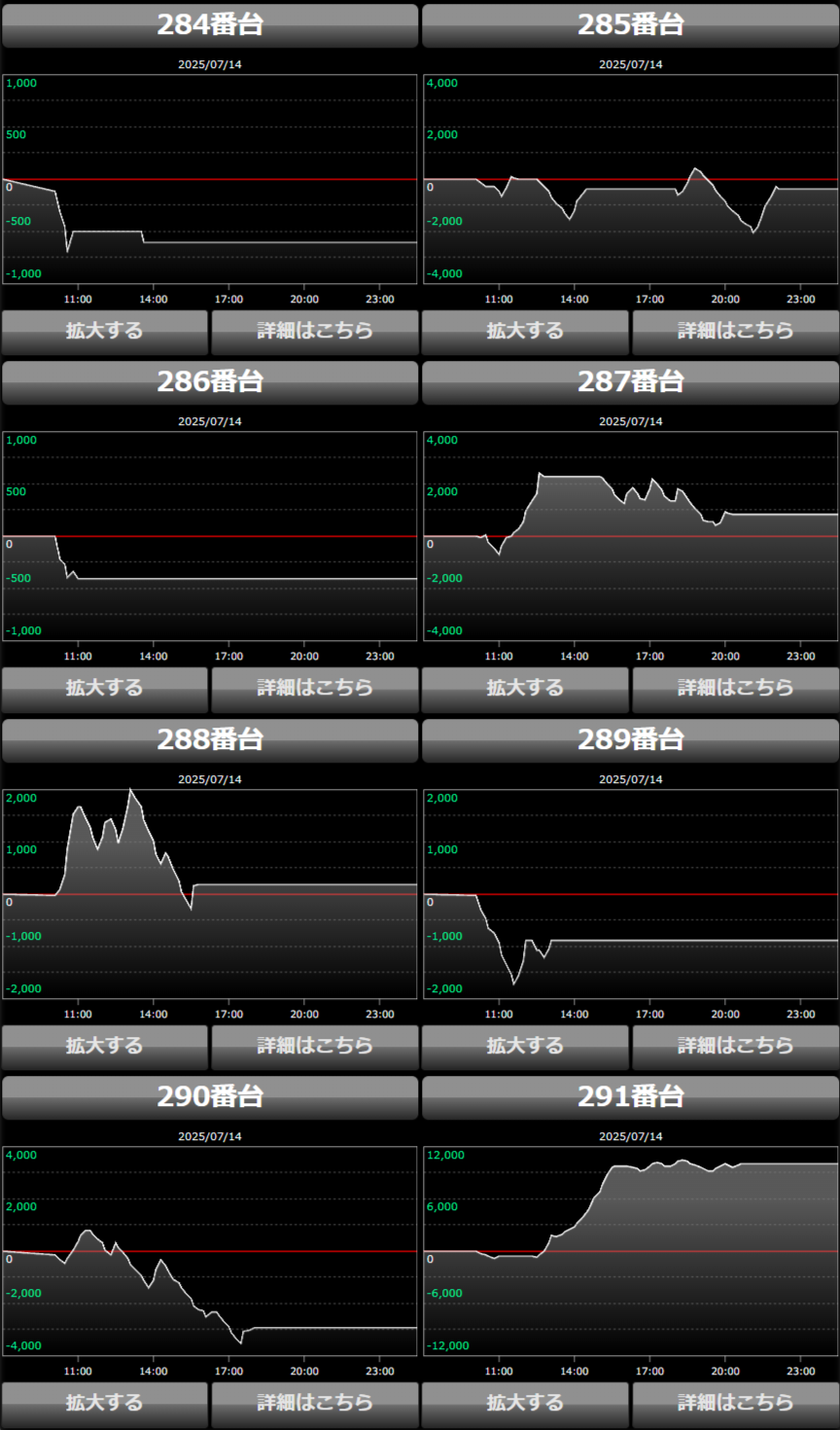Enlarge the 287番台 chart with 拡大する

[525, 689]
